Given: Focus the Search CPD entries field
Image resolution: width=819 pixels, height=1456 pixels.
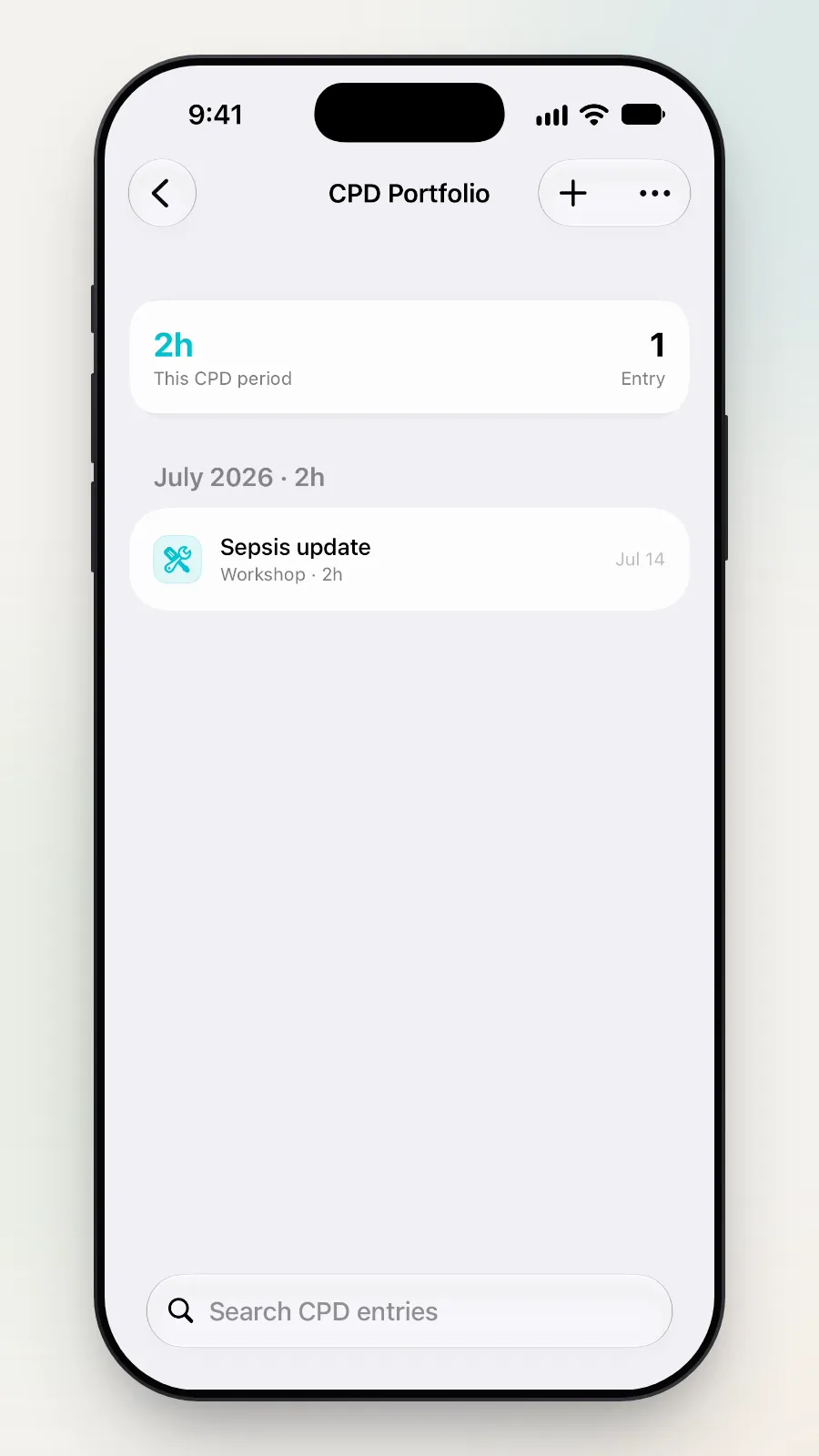Looking at the screenshot, I should point(409,1310).
